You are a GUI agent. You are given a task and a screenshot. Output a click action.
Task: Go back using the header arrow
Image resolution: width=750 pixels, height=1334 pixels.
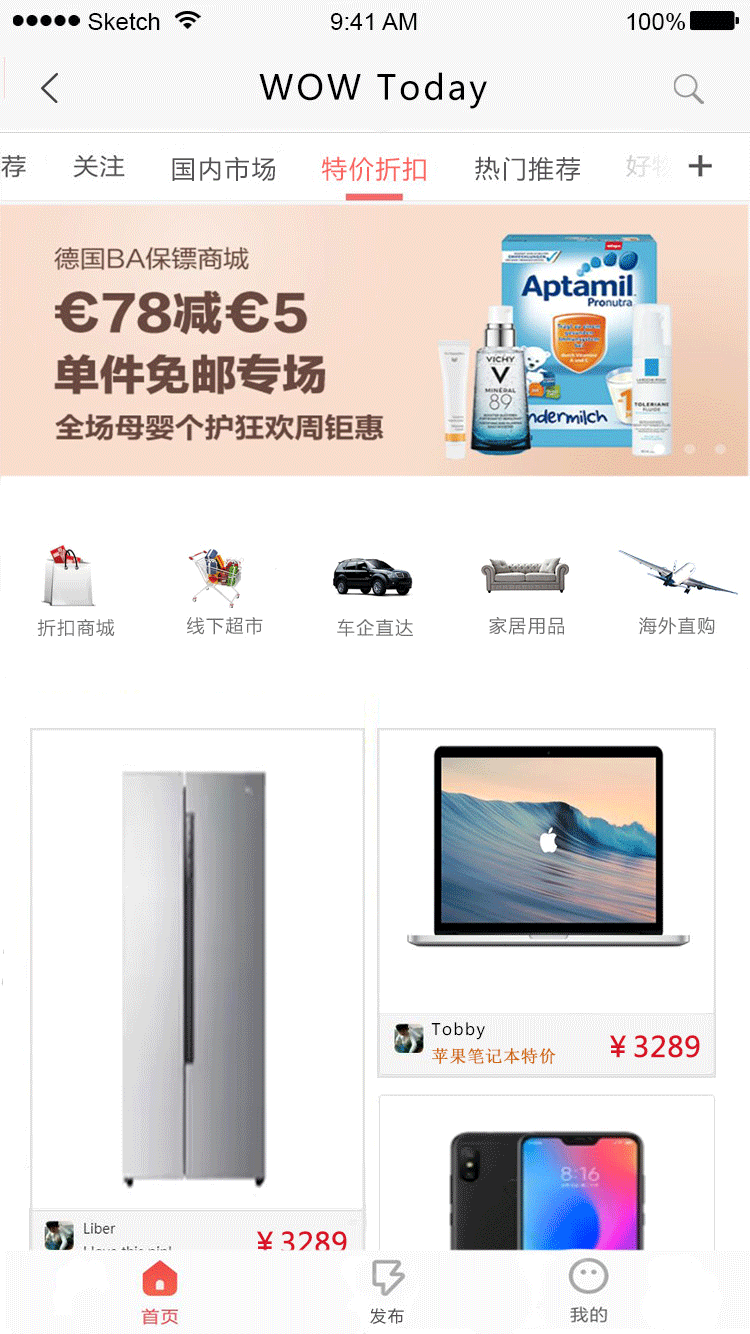[x=50, y=88]
